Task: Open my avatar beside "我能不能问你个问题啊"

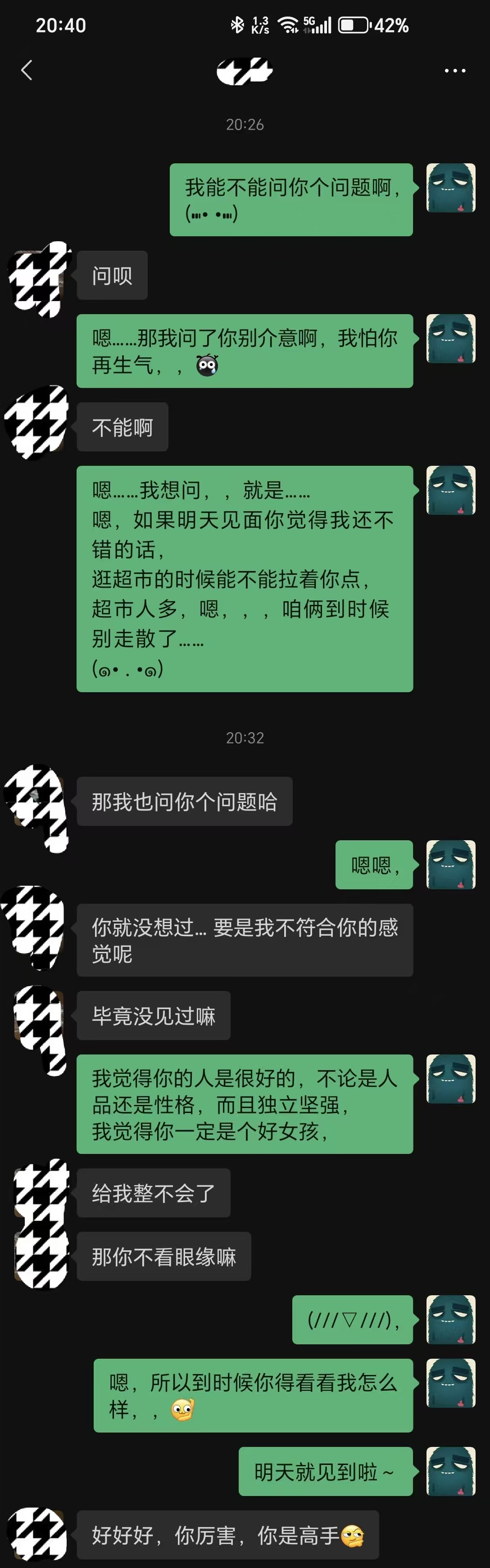Action: 450,188
